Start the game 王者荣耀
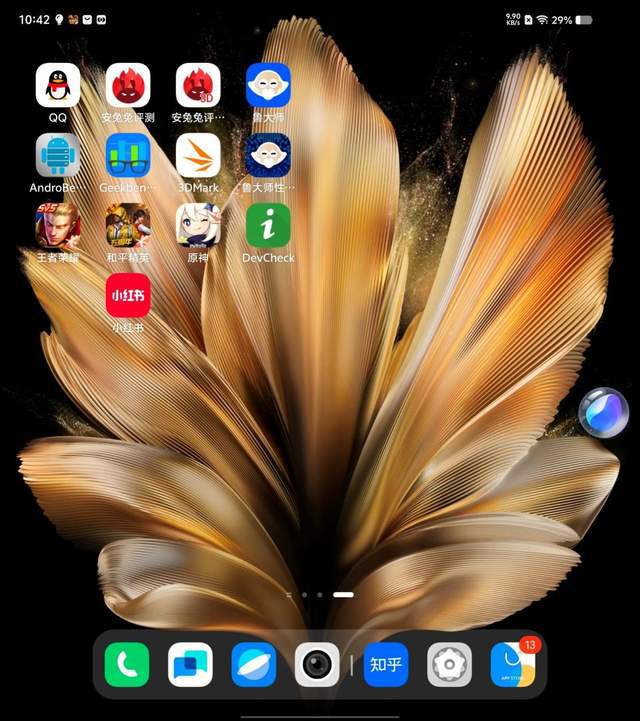640x721 pixels. coord(58,226)
